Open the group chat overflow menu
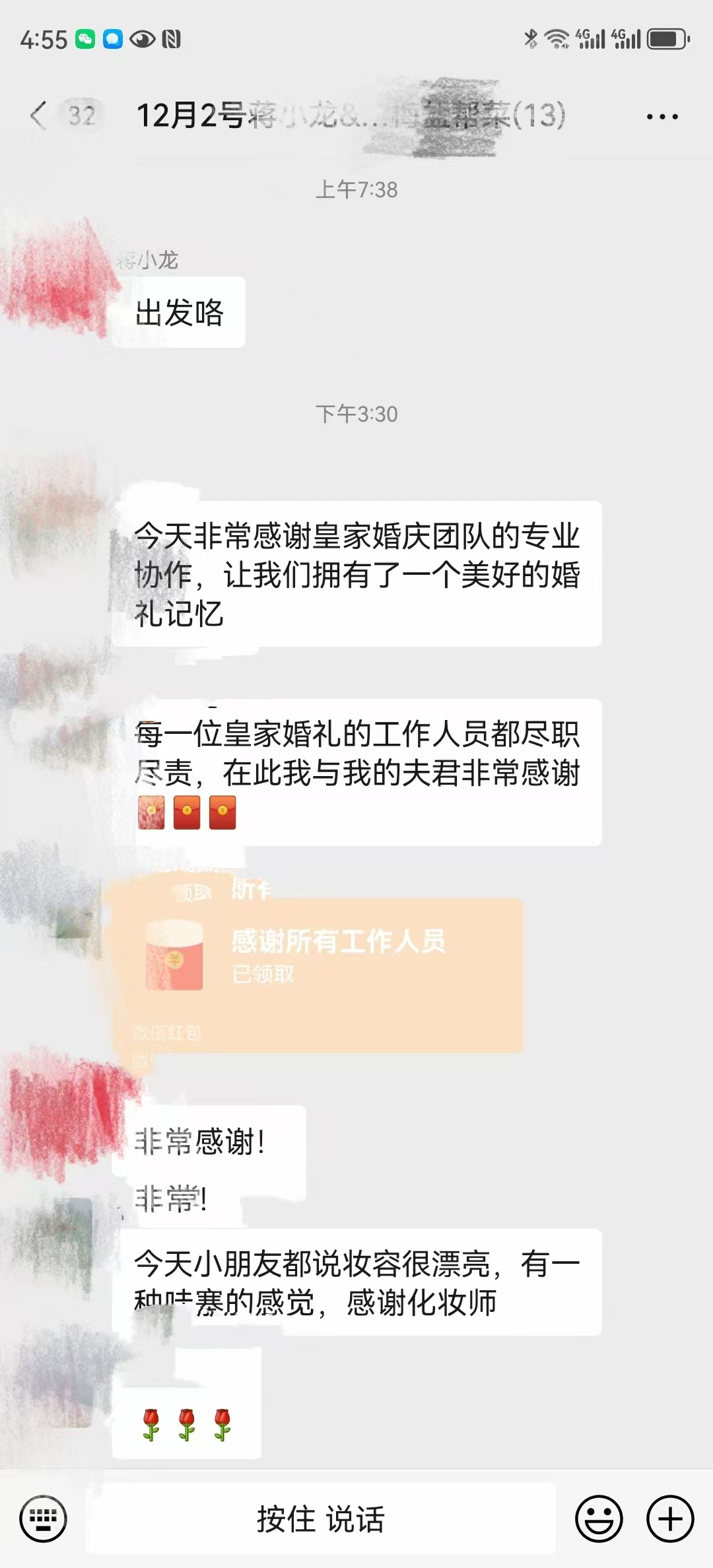Viewport: 713px width, 1568px height. point(662,117)
